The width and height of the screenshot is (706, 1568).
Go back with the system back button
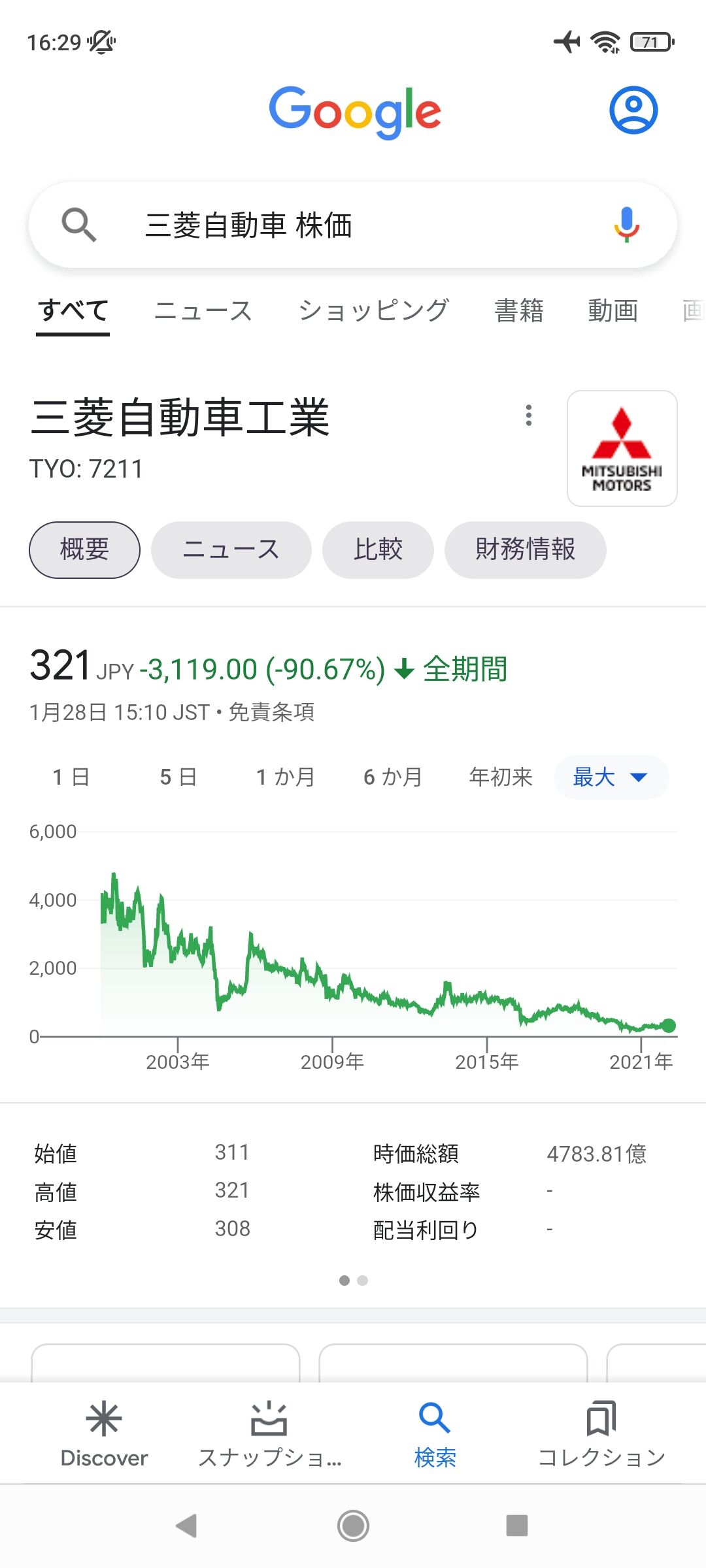(187, 1526)
